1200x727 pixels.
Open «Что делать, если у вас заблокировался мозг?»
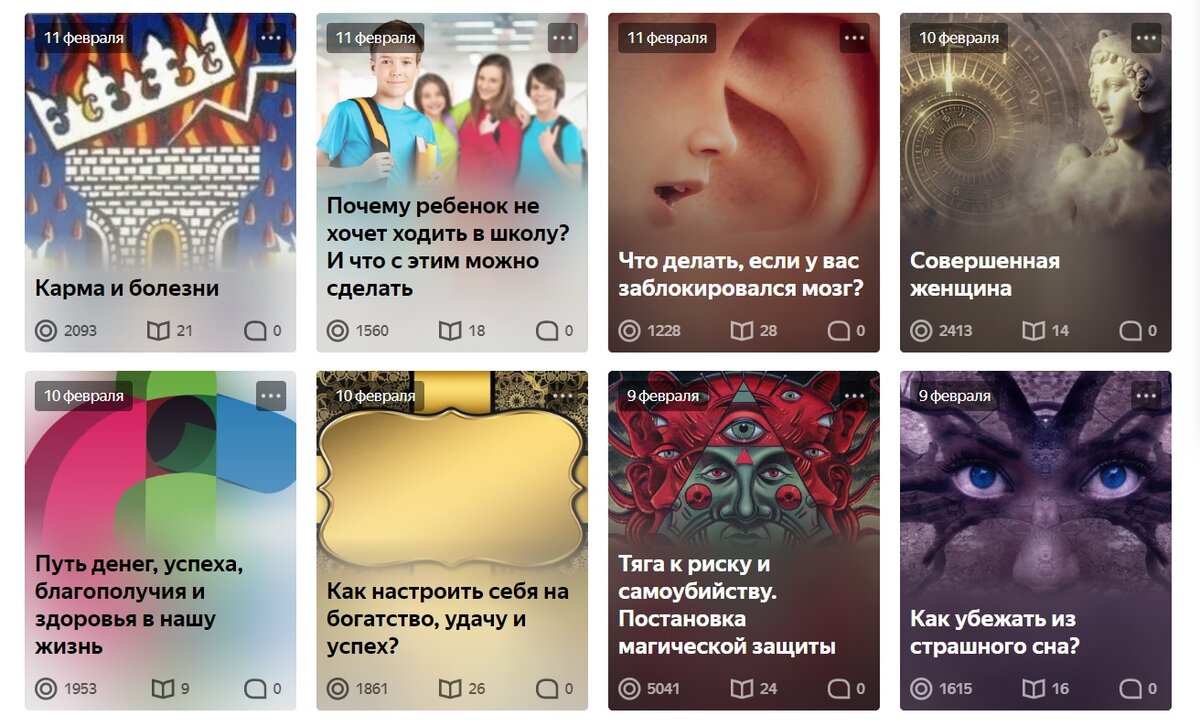[x=740, y=275]
